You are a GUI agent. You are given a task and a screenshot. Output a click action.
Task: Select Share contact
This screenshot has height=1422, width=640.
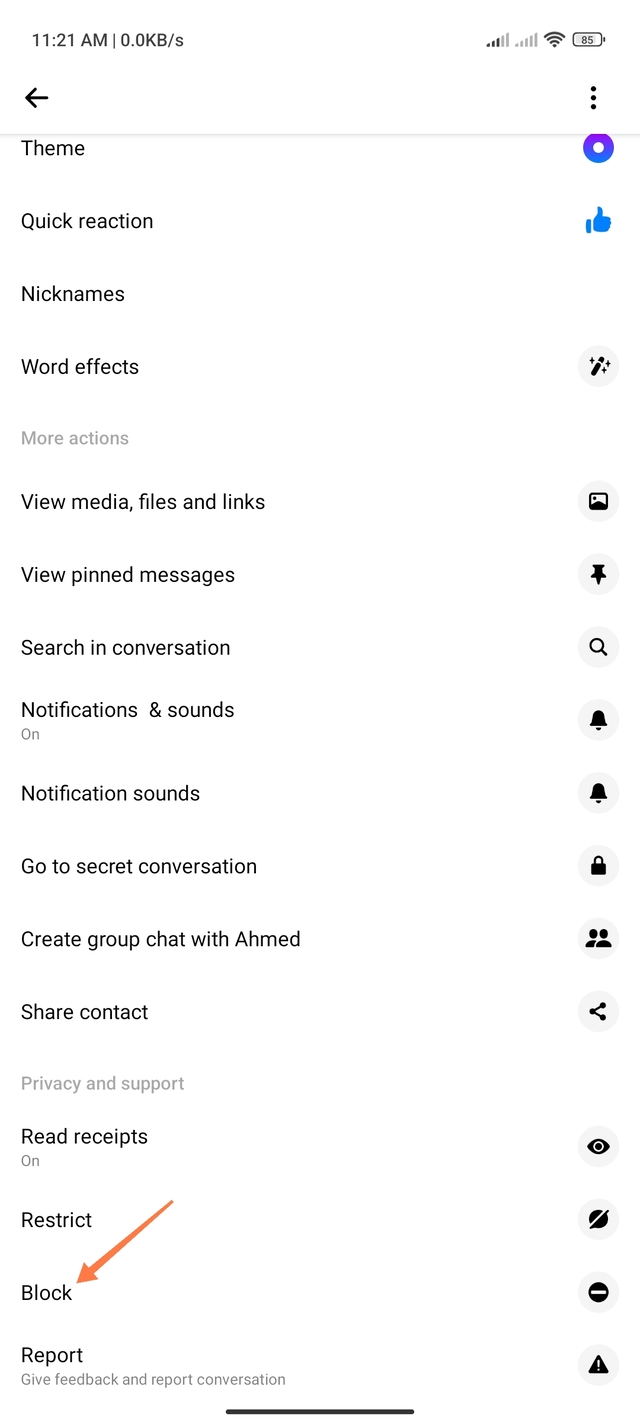[x=85, y=1013]
